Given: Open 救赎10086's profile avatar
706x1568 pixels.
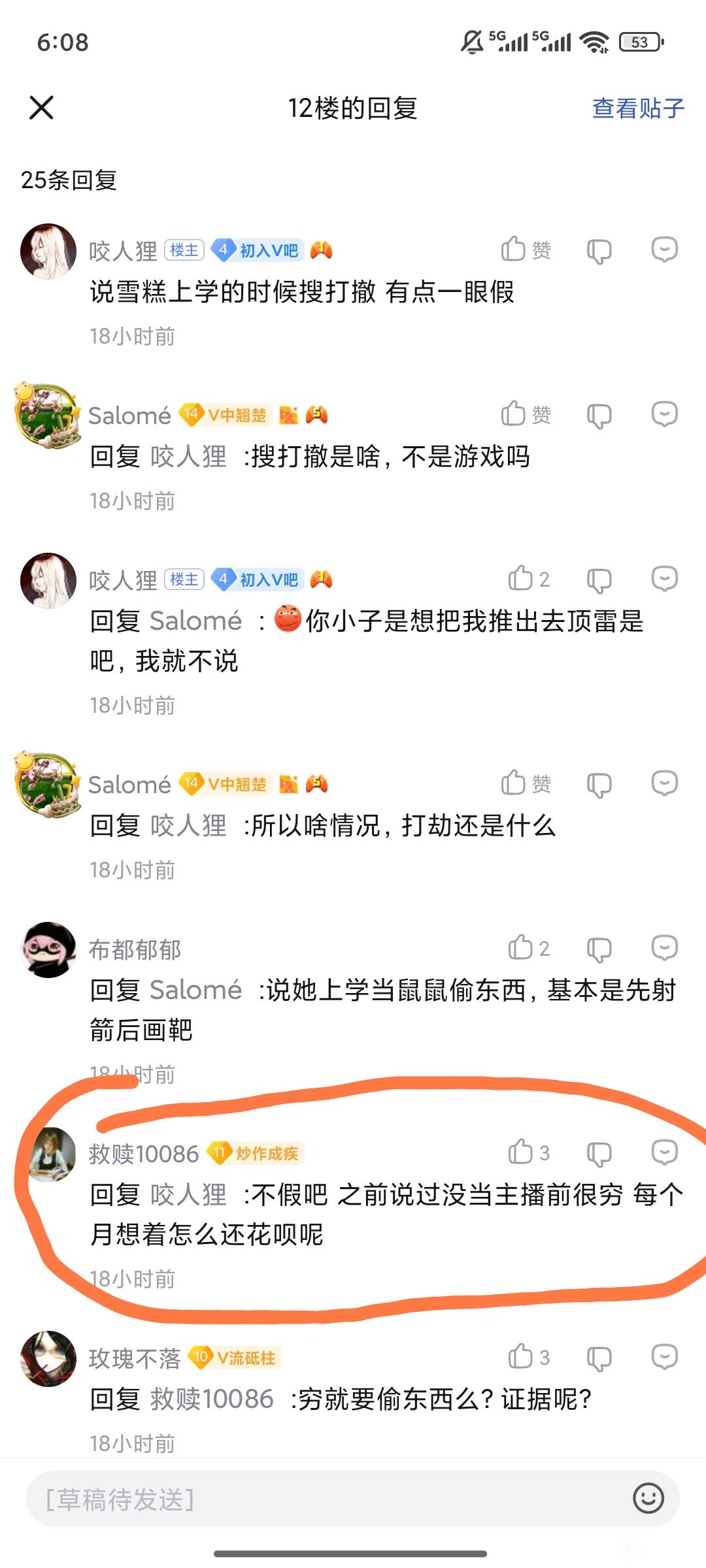Looking at the screenshot, I should [48, 1154].
